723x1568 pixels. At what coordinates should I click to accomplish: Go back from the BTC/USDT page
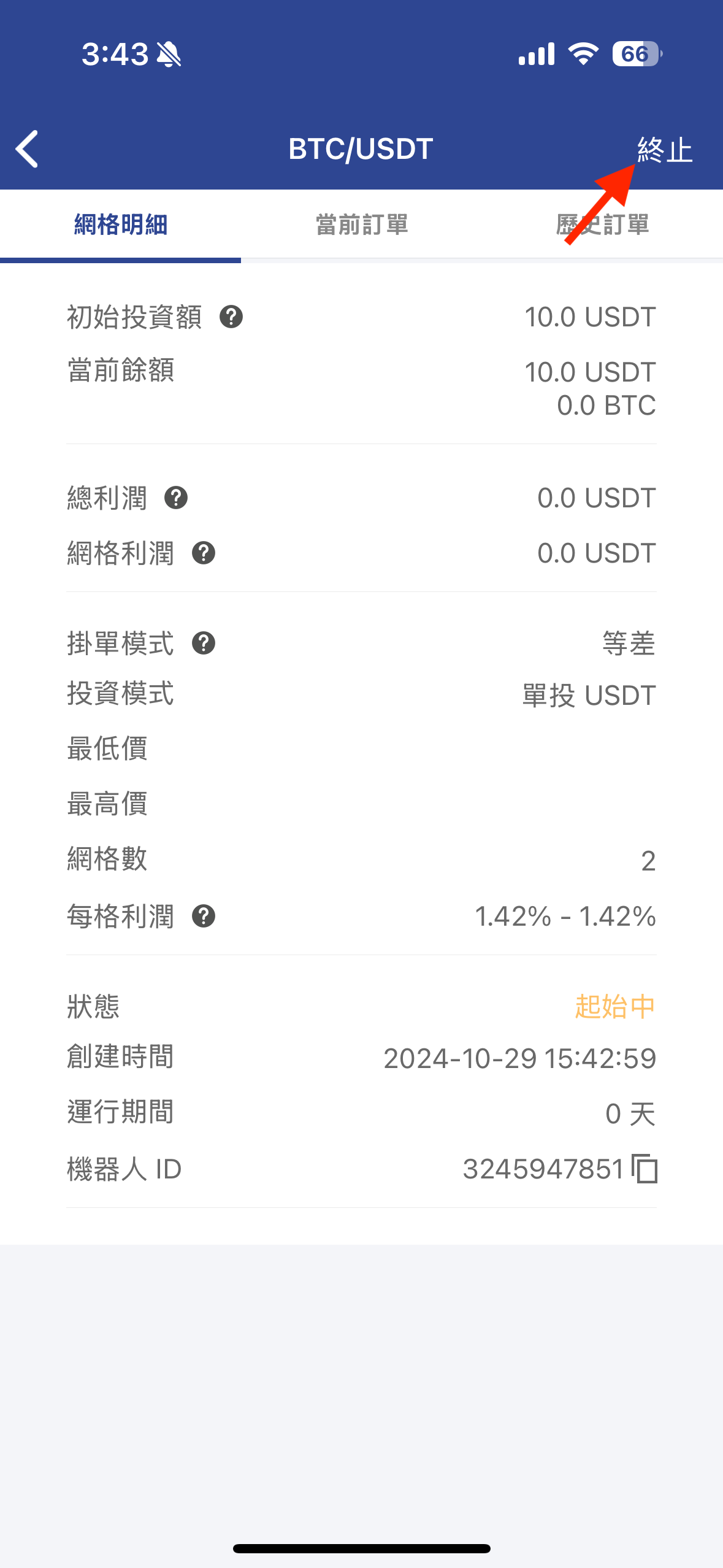pyautogui.click(x=27, y=149)
